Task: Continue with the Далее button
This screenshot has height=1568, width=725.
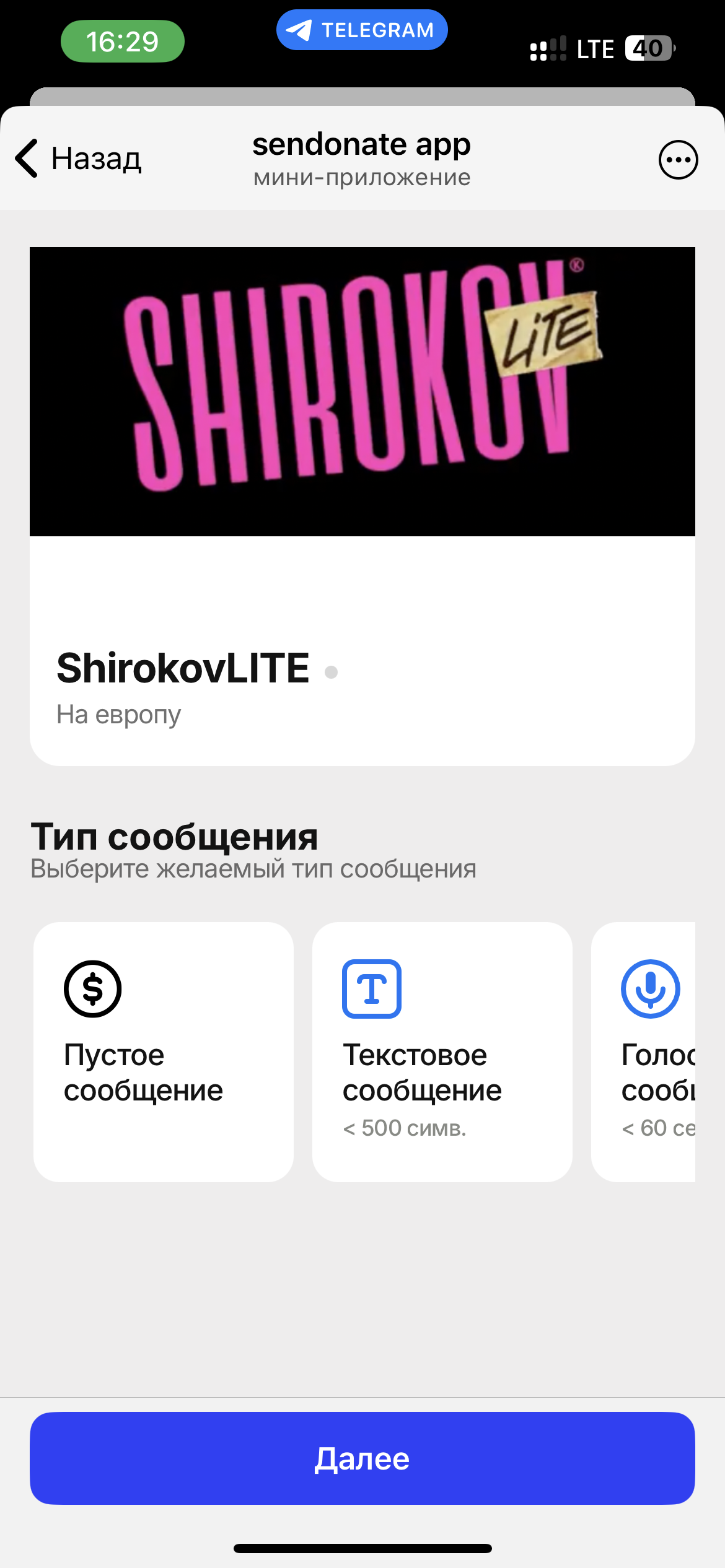Action: [362, 1458]
